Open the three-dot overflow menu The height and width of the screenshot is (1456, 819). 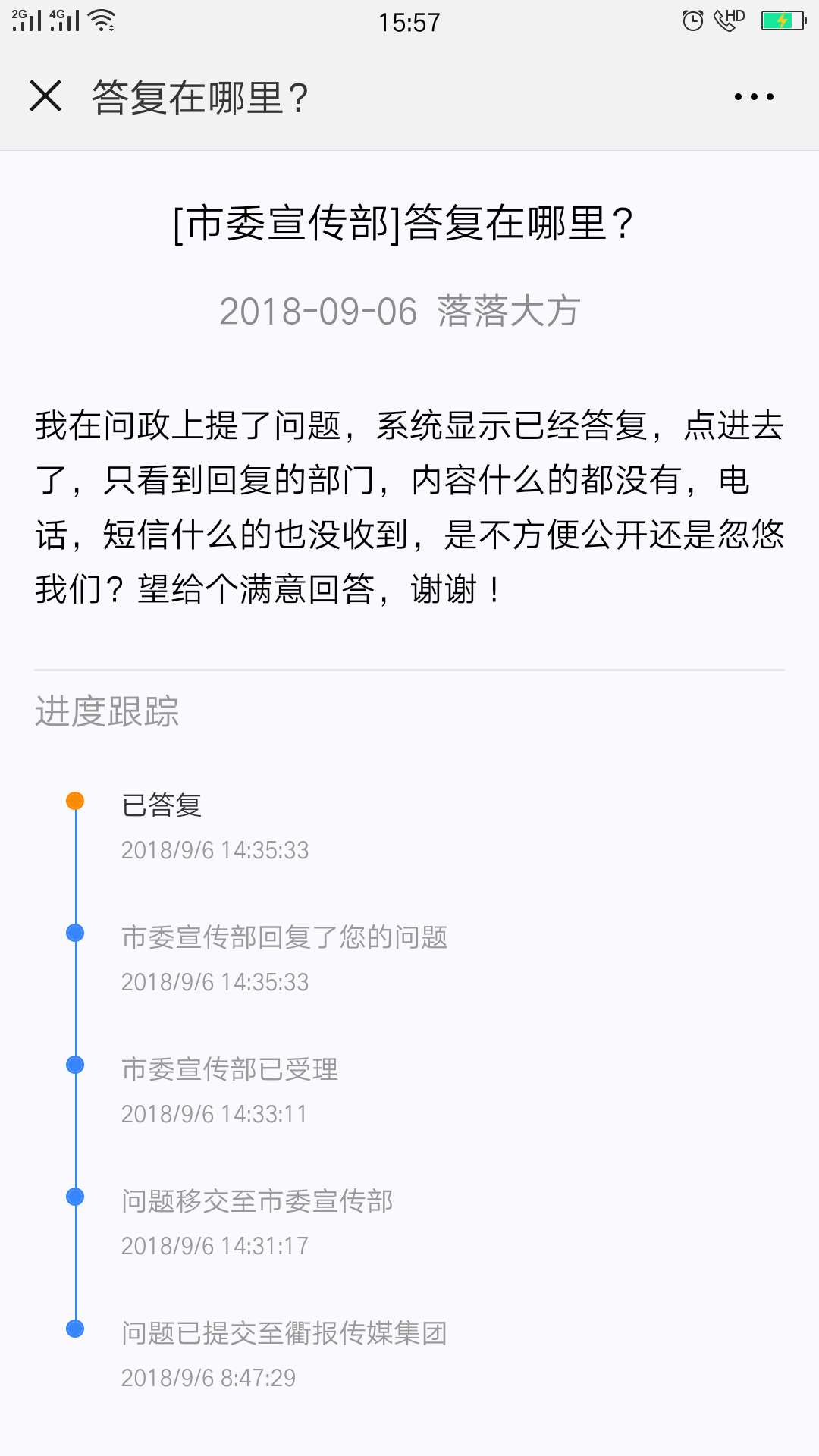click(754, 97)
